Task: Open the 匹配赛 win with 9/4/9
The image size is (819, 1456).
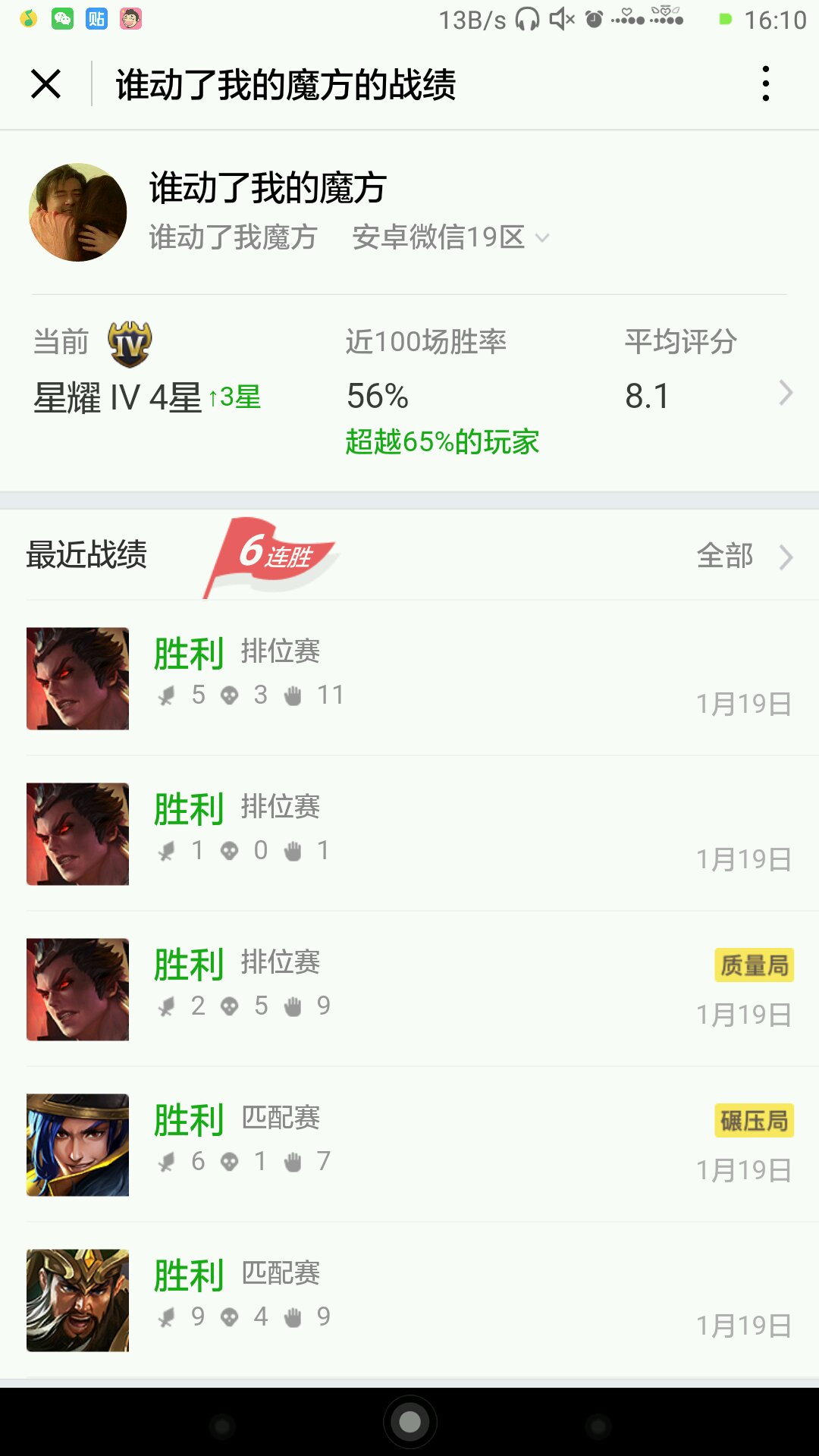Action: 409,1300
